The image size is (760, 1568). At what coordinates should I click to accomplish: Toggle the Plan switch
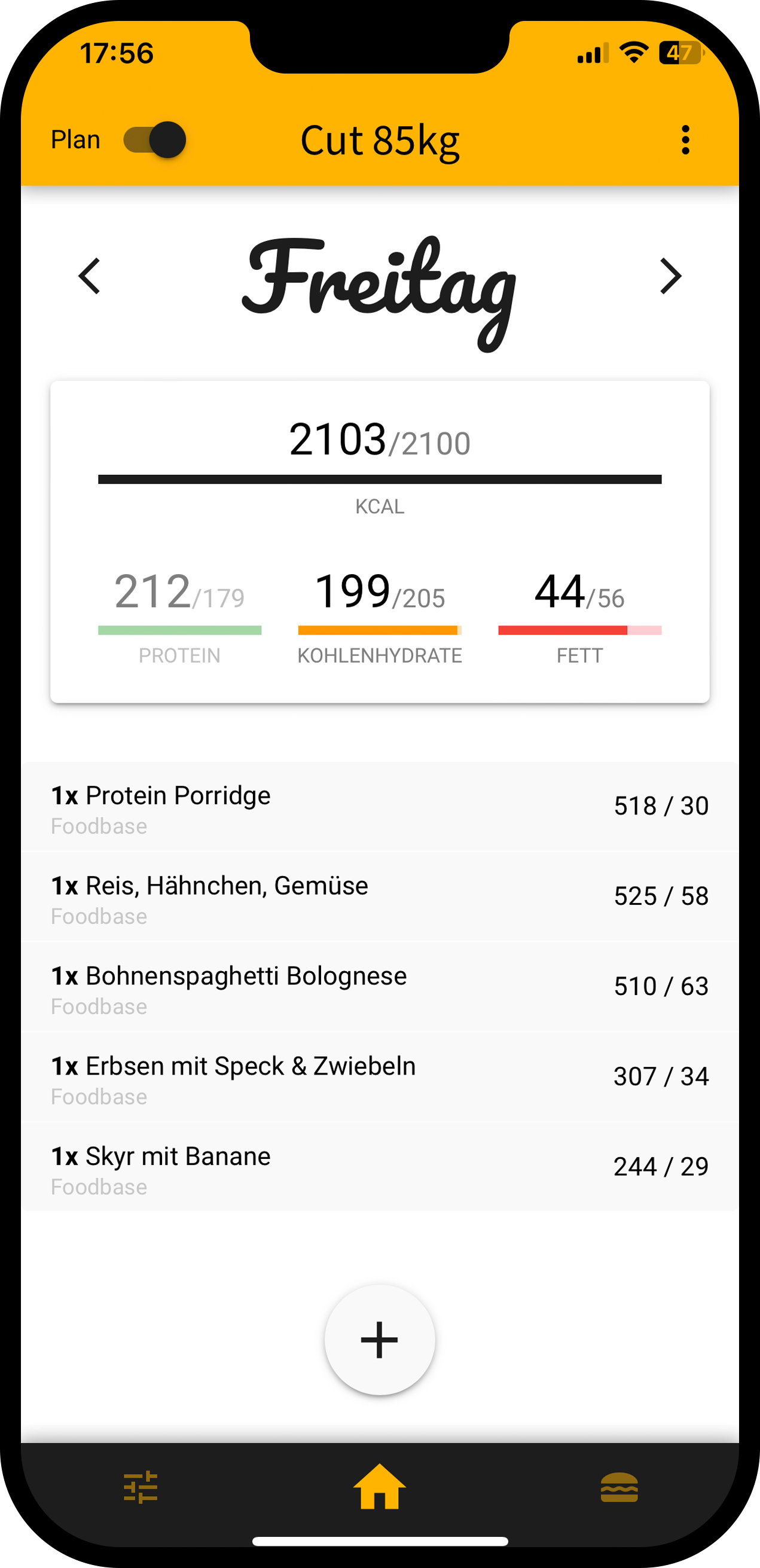coord(154,140)
